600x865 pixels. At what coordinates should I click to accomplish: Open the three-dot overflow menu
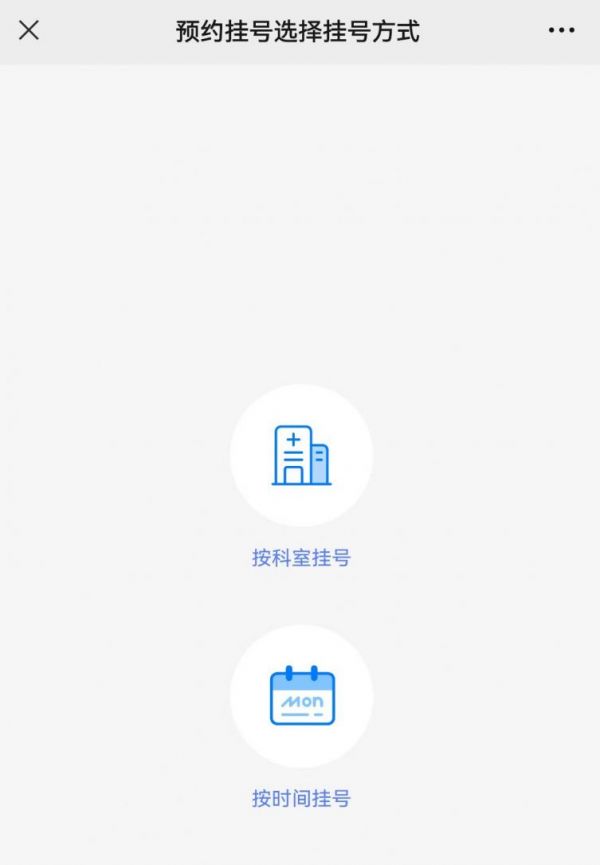pyautogui.click(x=561, y=30)
